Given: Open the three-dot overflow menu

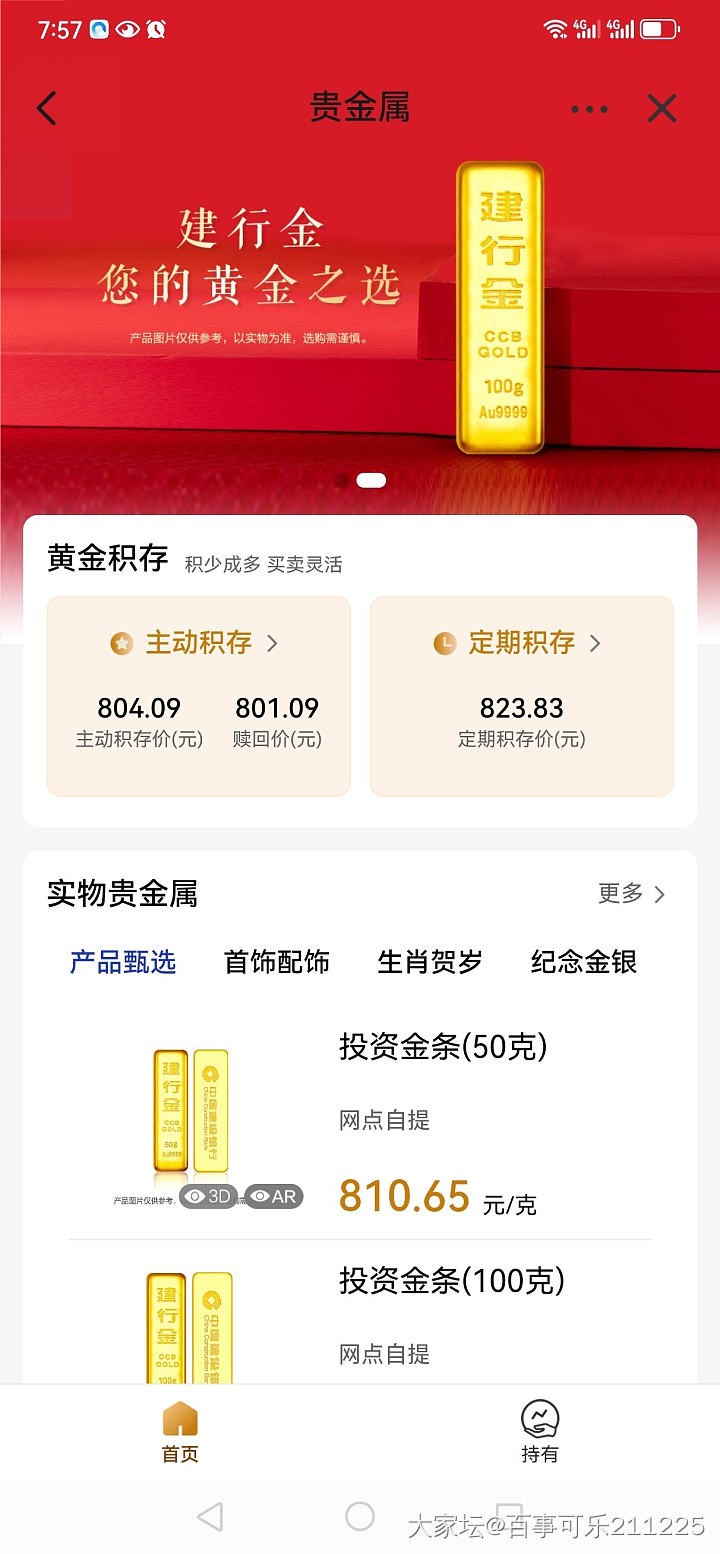Looking at the screenshot, I should click(589, 109).
